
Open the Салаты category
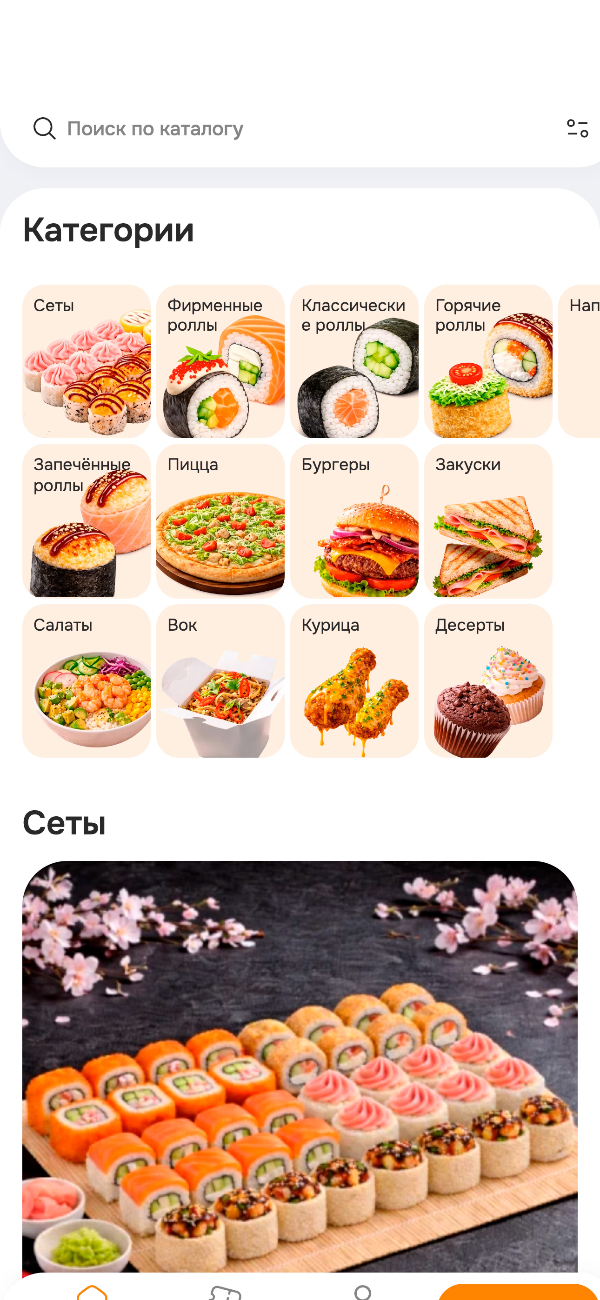[x=86, y=681]
